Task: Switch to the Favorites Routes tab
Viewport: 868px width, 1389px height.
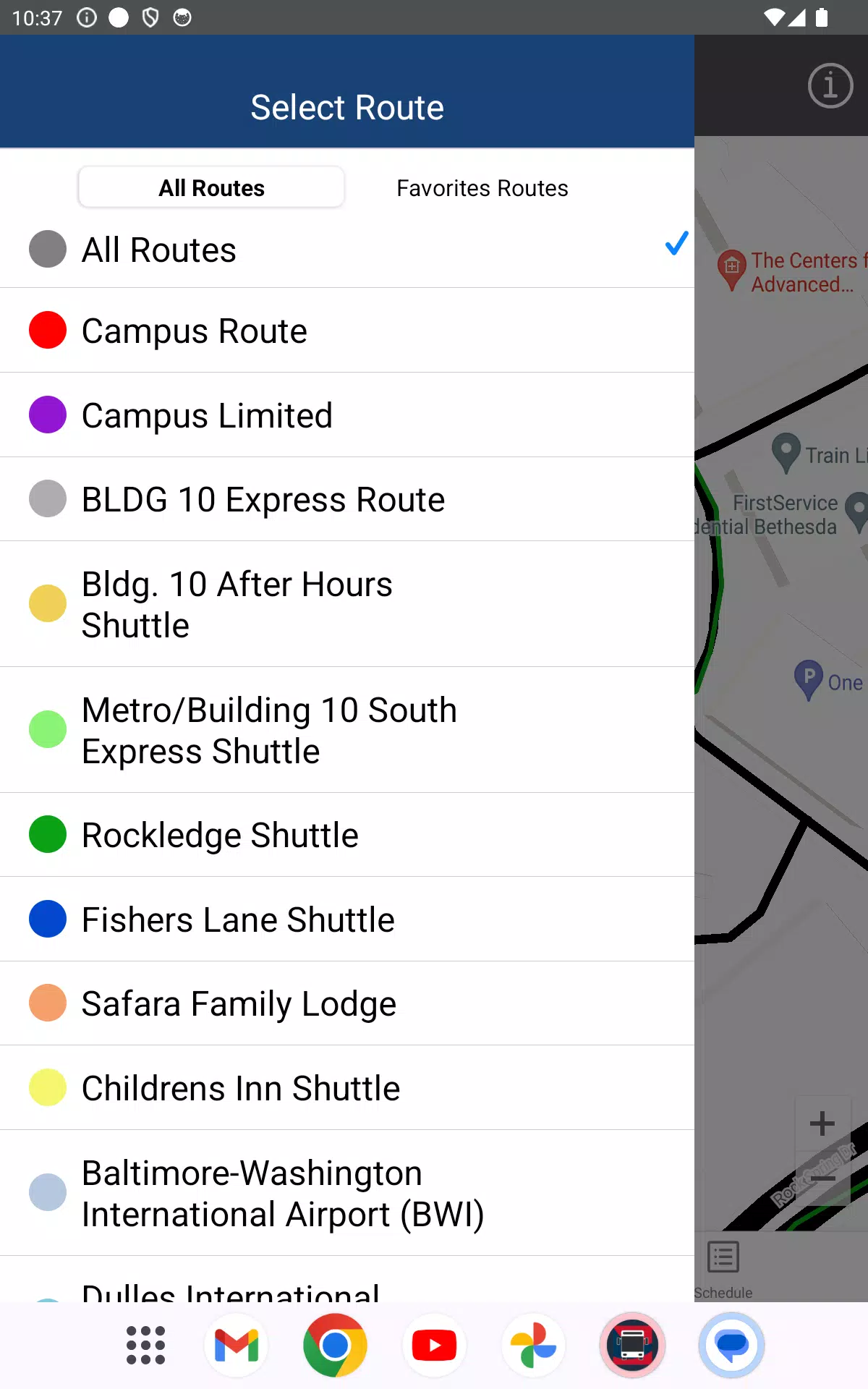Action: click(x=482, y=188)
